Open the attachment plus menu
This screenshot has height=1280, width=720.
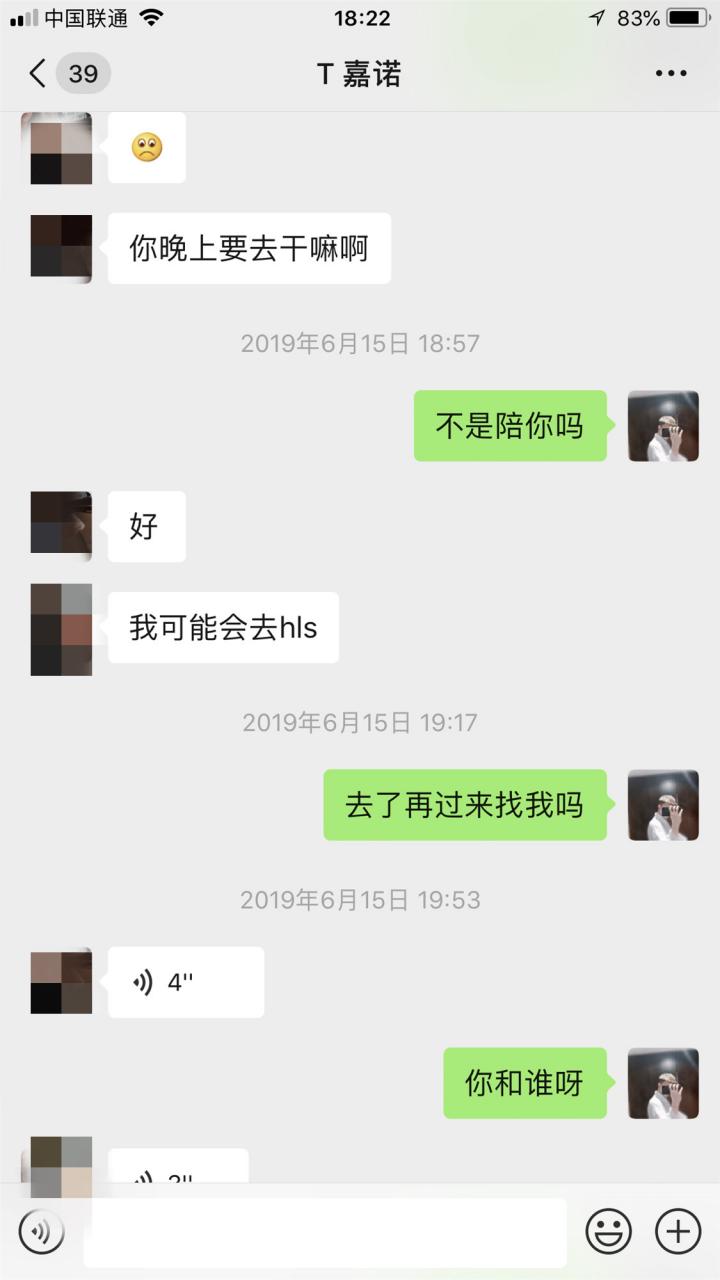click(x=679, y=1231)
